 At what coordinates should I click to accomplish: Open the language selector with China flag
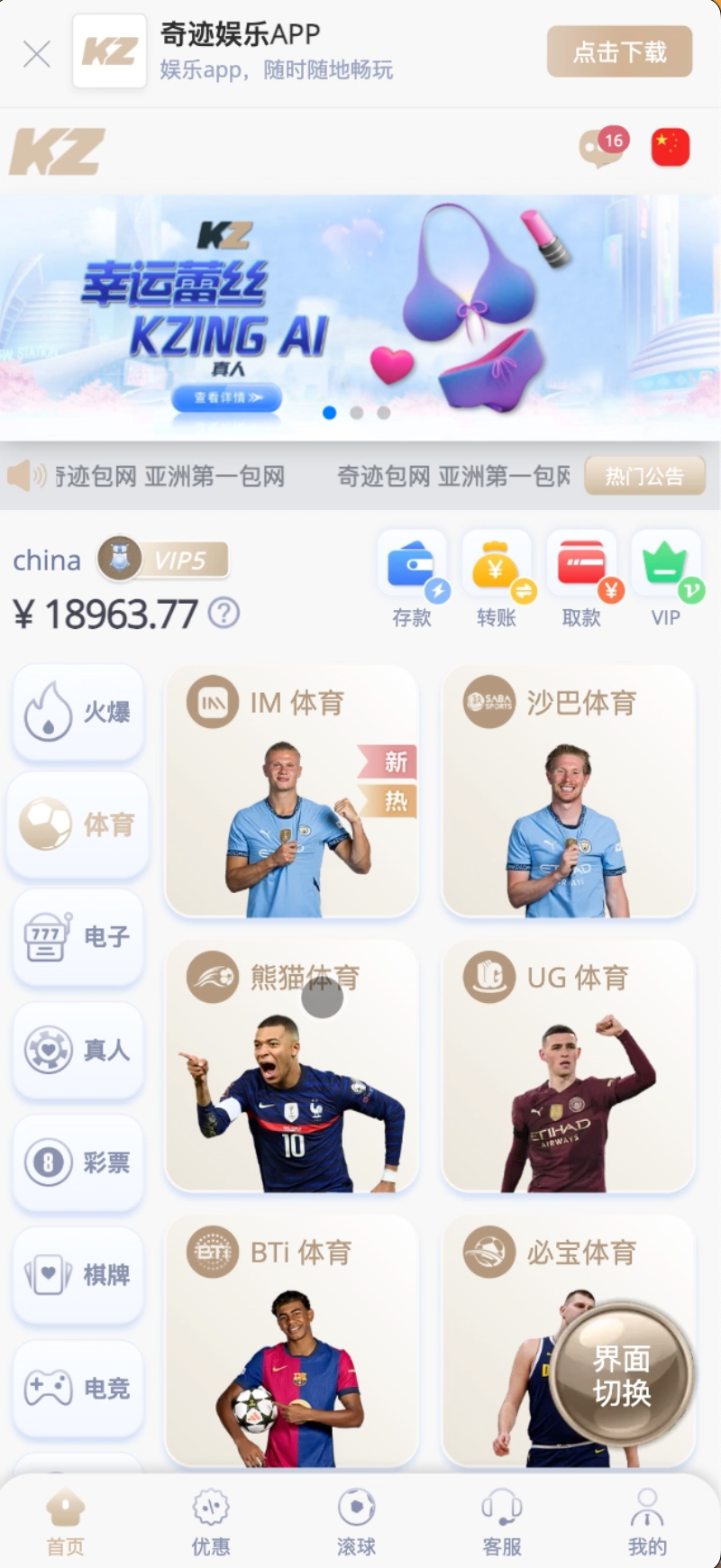(x=670, y=148)
